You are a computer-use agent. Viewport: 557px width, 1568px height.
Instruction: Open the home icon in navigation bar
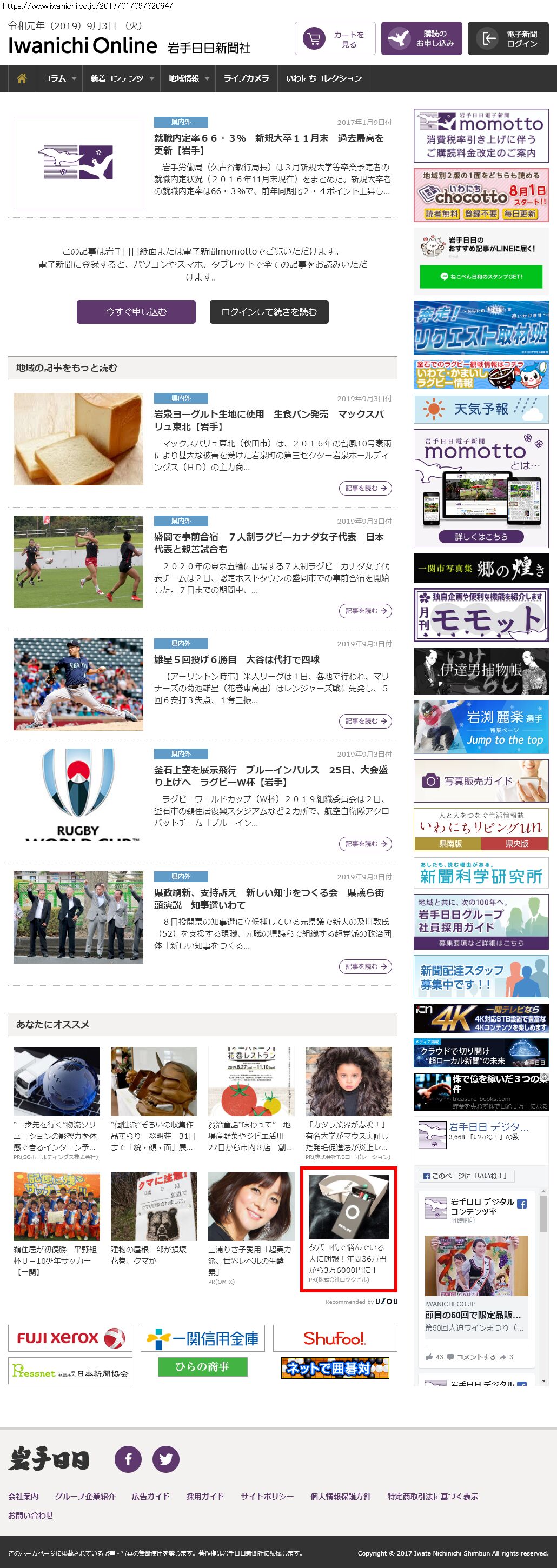tap(22, 78)
